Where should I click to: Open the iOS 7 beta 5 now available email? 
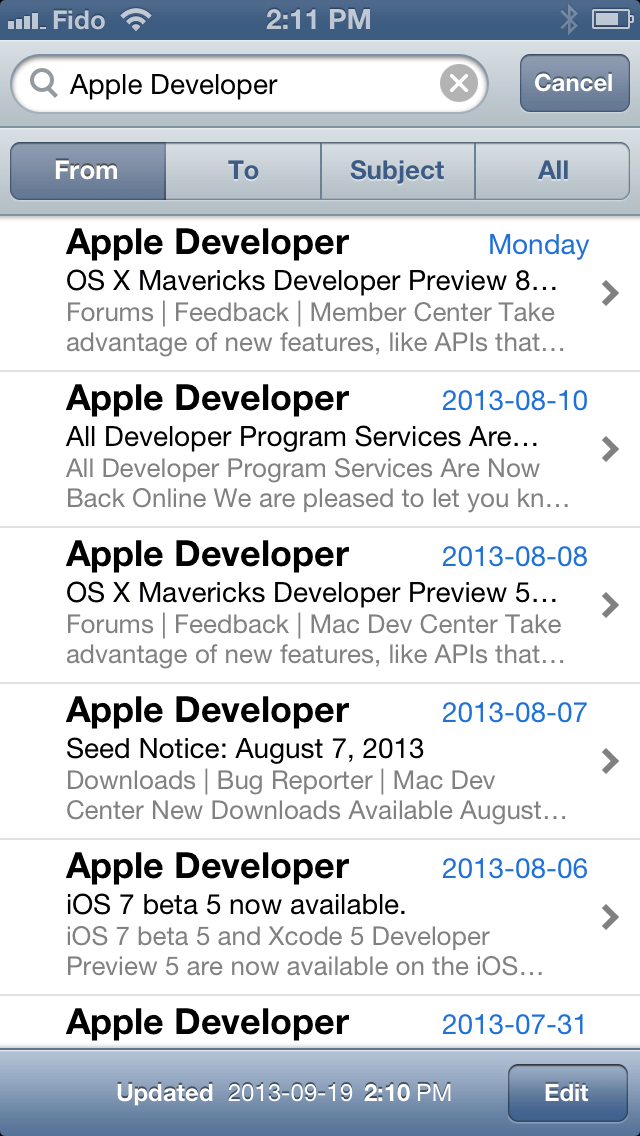coord(320,917)
